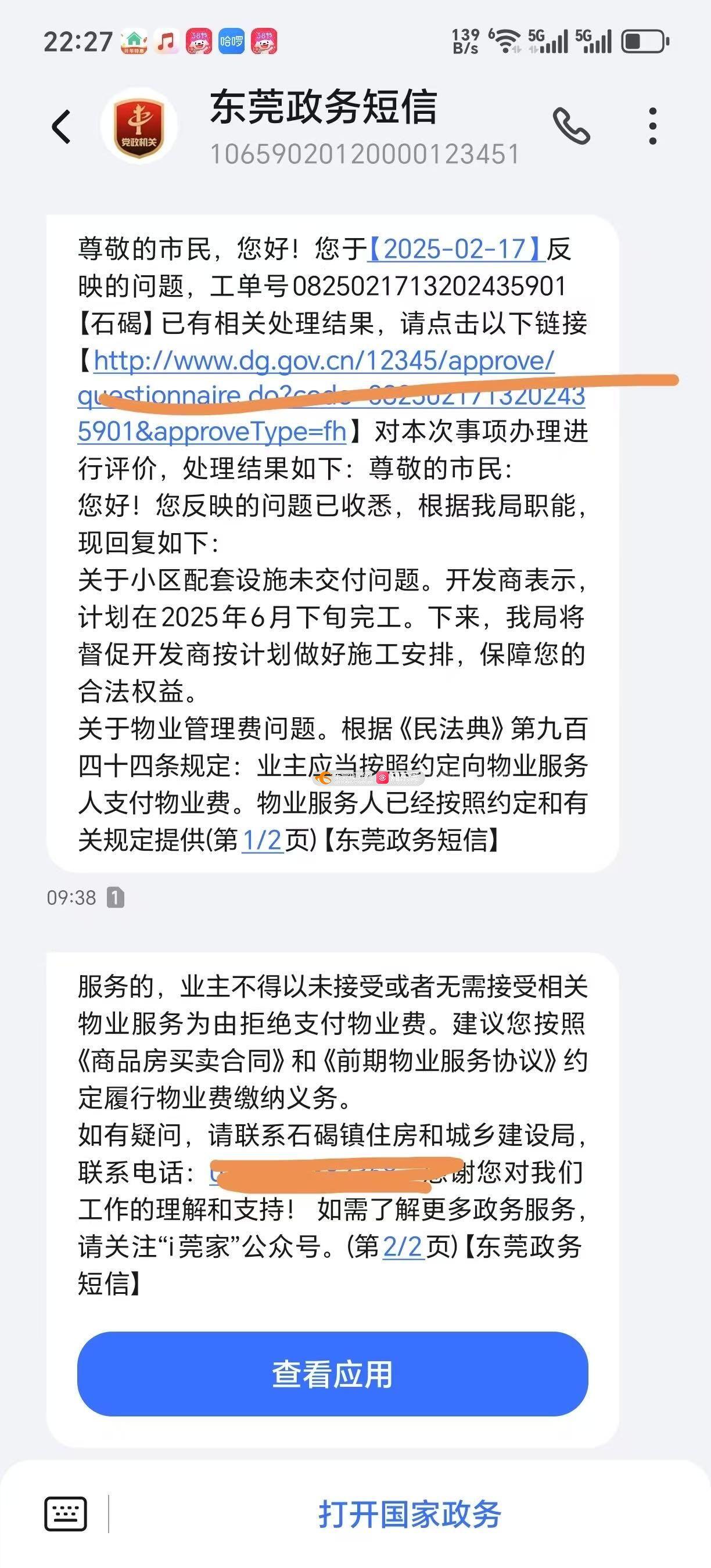Viewport: 711px width, 1568px height.
Task: Open the 东莞政务短信 sender avatar
Action: 139,126
